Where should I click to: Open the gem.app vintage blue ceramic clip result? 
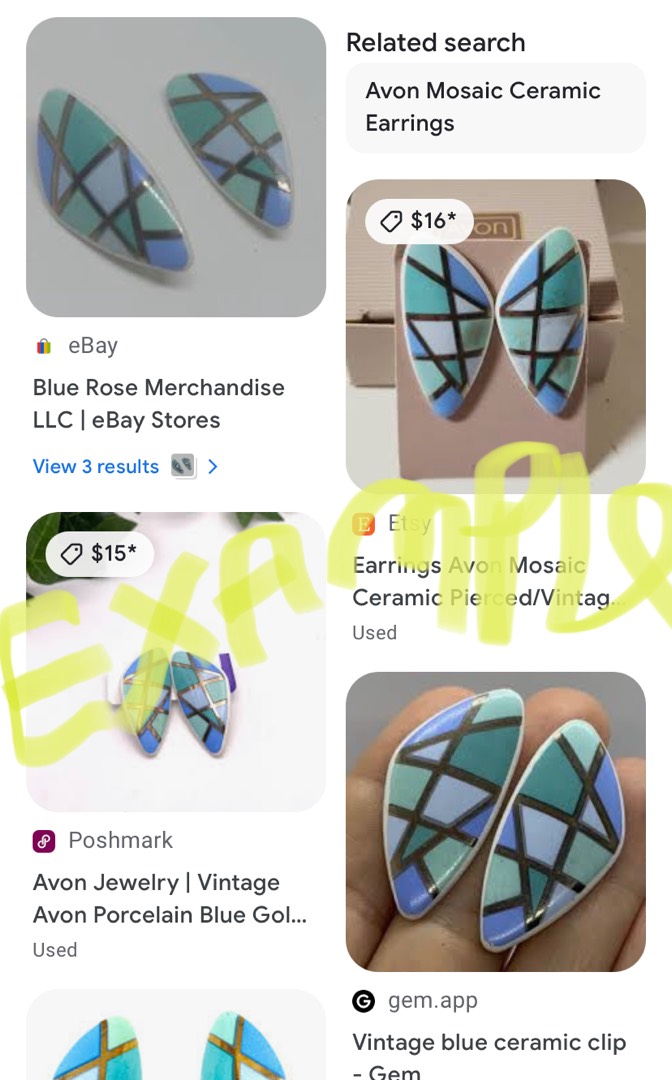click(496, 822)
